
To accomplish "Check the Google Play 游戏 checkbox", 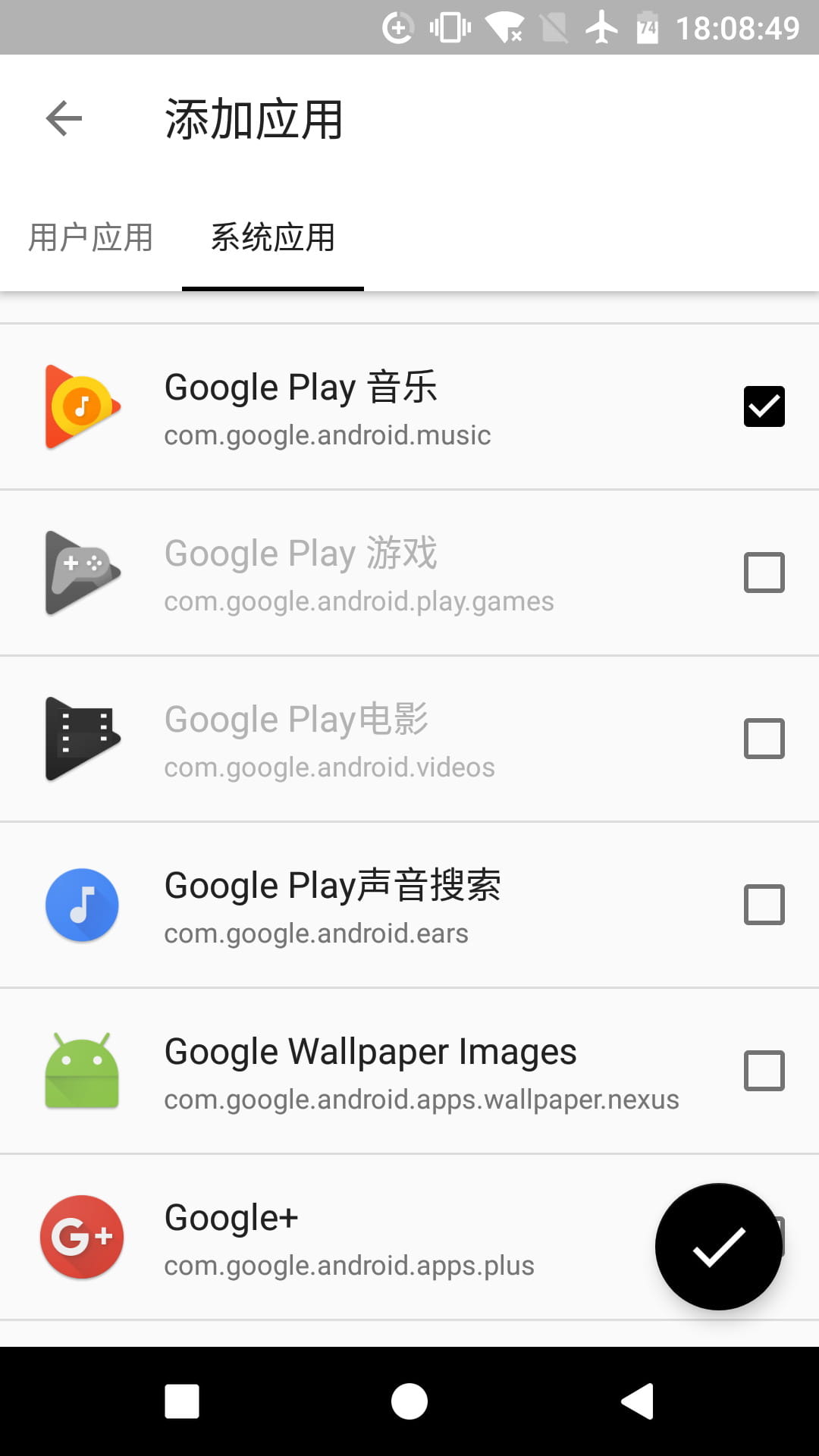I will (x=764, y=573).
